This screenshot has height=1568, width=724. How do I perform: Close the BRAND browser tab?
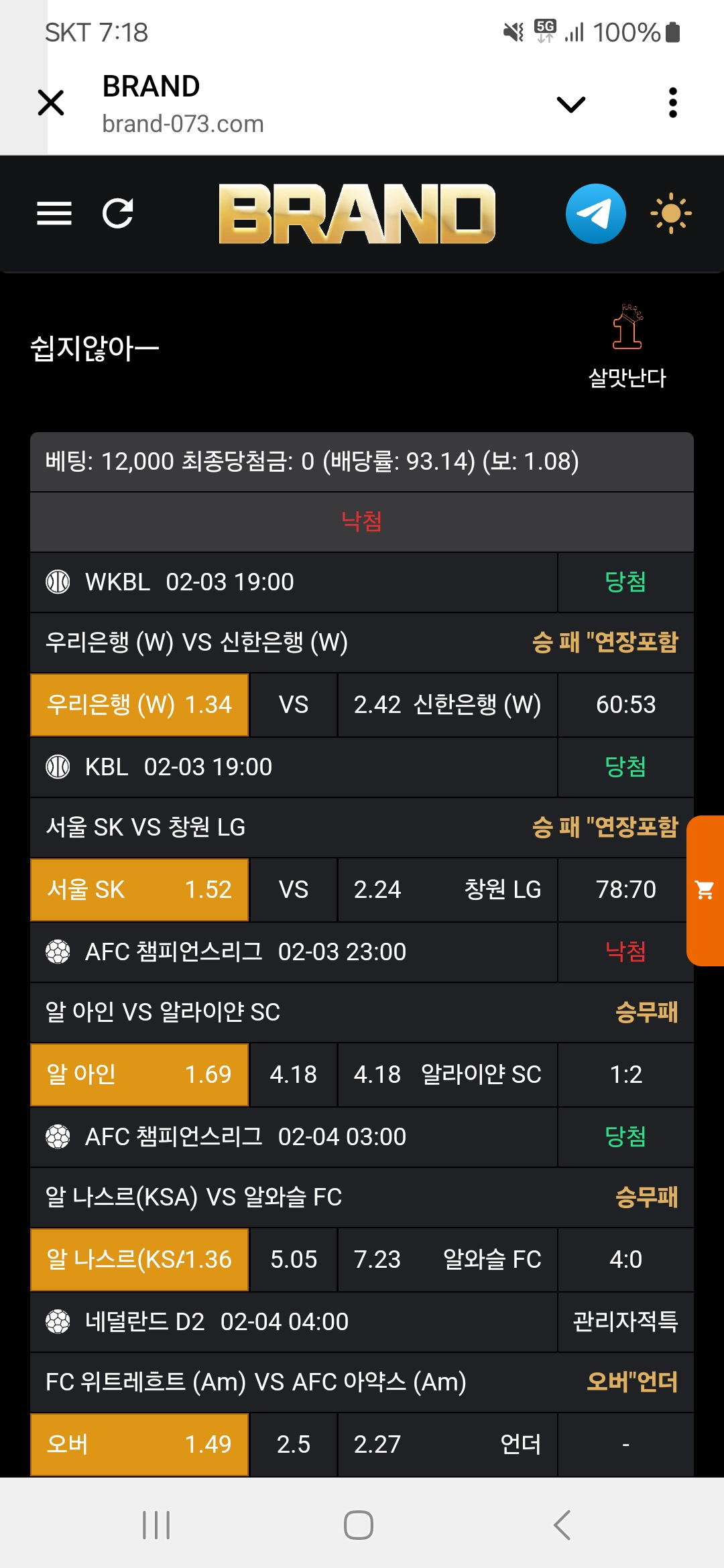click(x=51, y=103)
